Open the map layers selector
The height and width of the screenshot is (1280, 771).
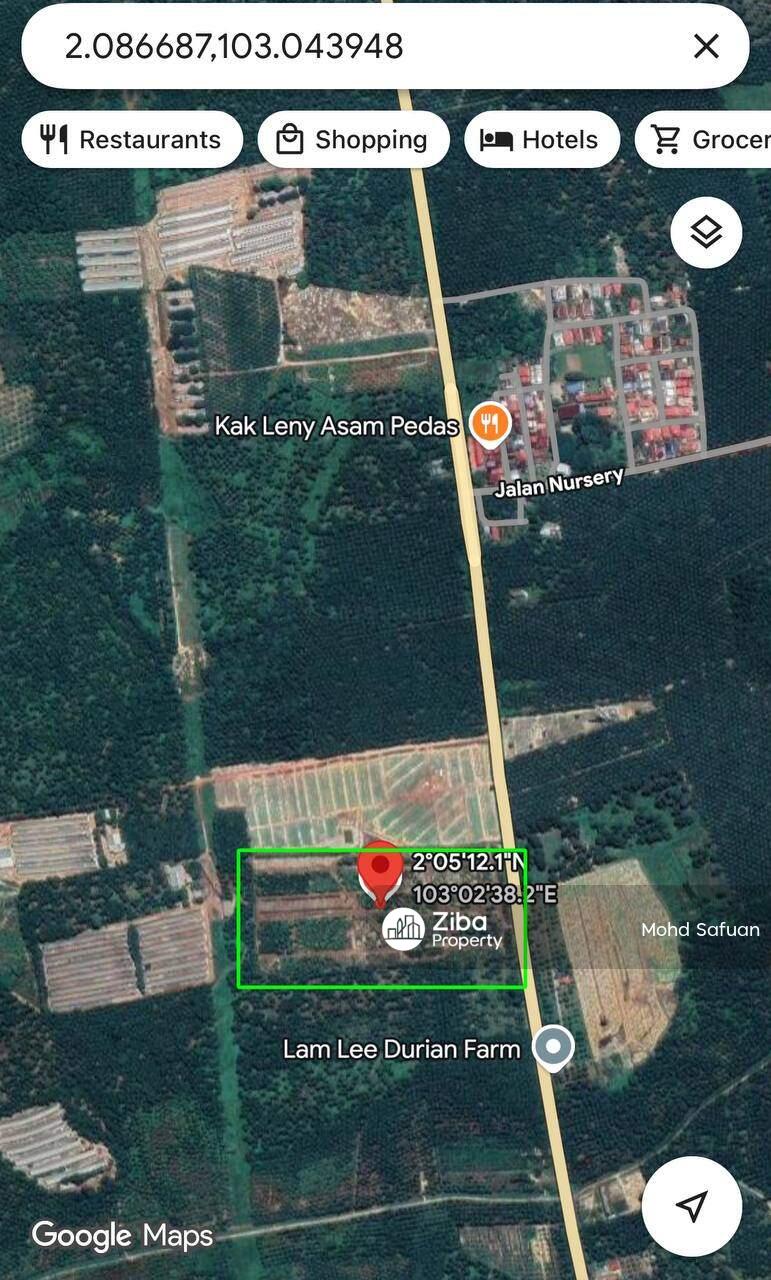coord(706,234)
